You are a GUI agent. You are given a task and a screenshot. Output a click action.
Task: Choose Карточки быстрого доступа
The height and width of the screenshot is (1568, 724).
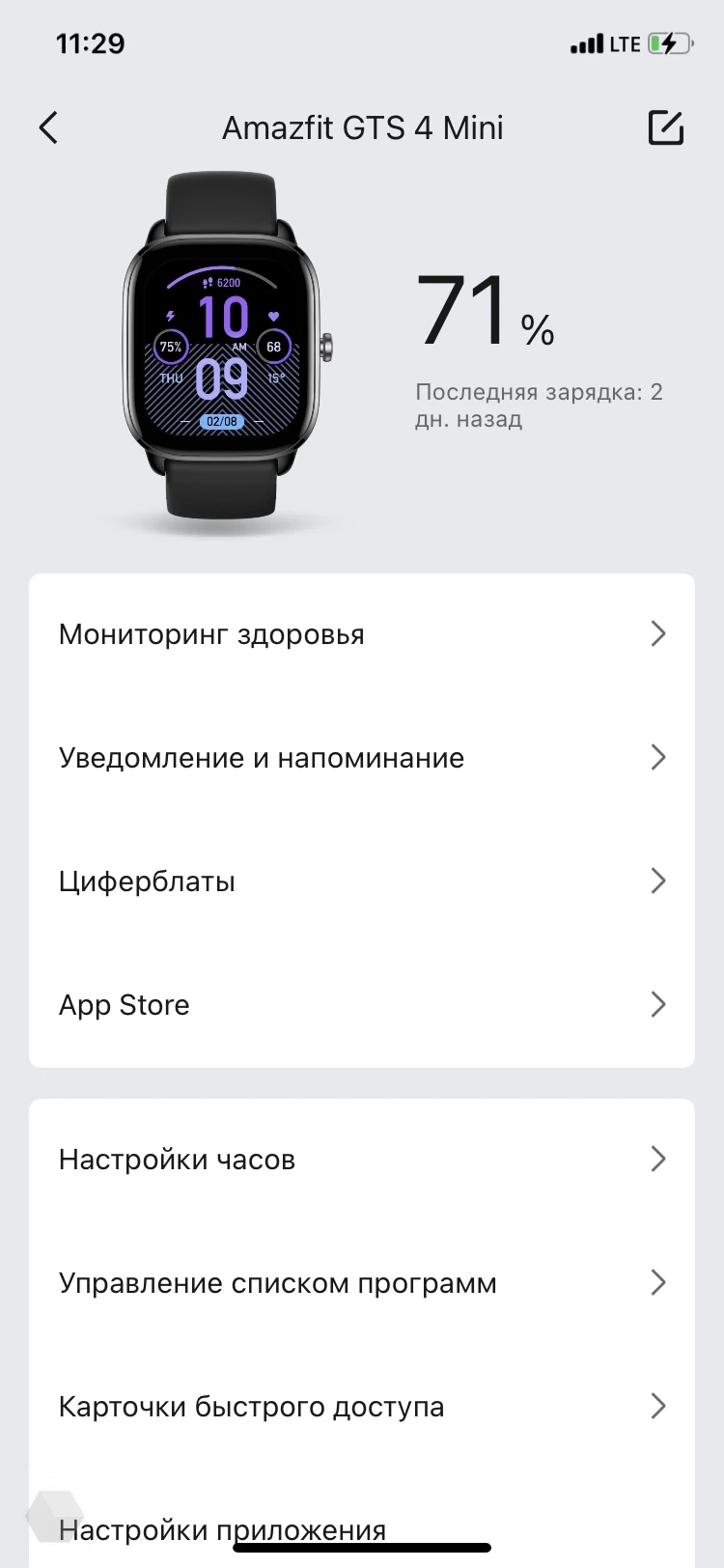point(361,1407)
